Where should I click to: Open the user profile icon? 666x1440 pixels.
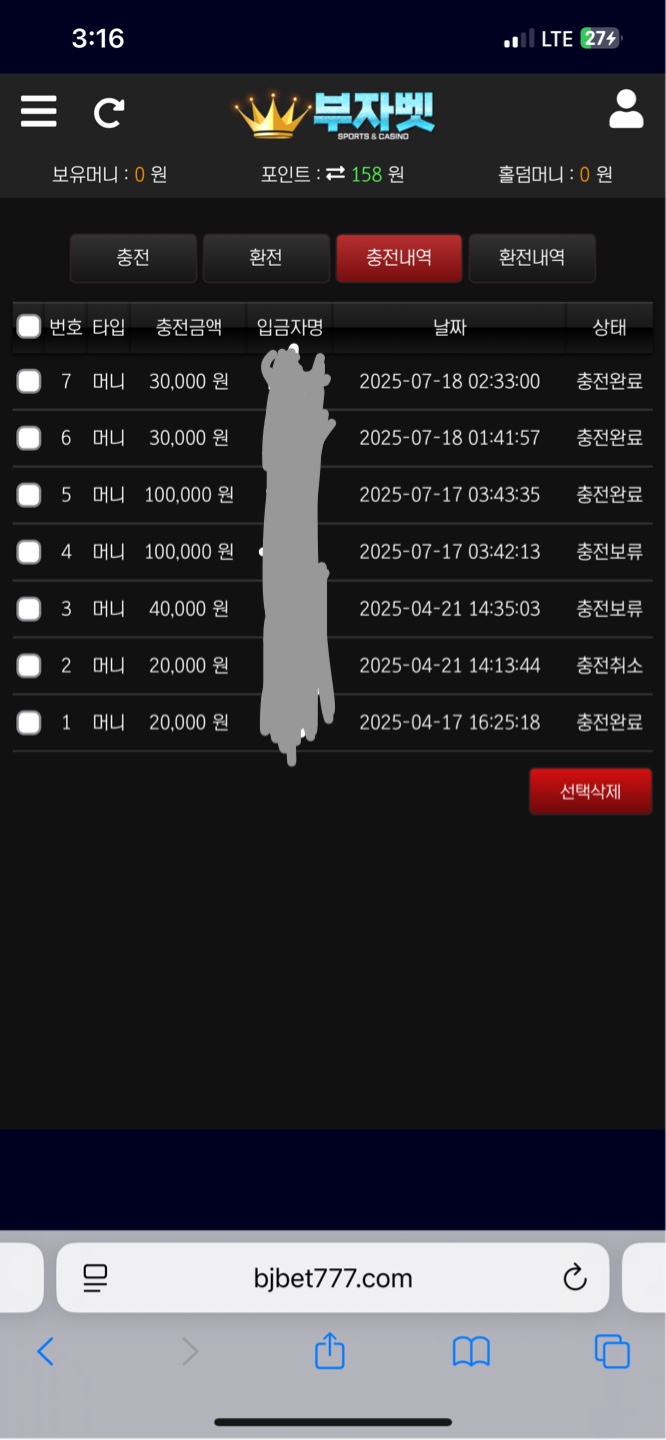pos(626,109)
